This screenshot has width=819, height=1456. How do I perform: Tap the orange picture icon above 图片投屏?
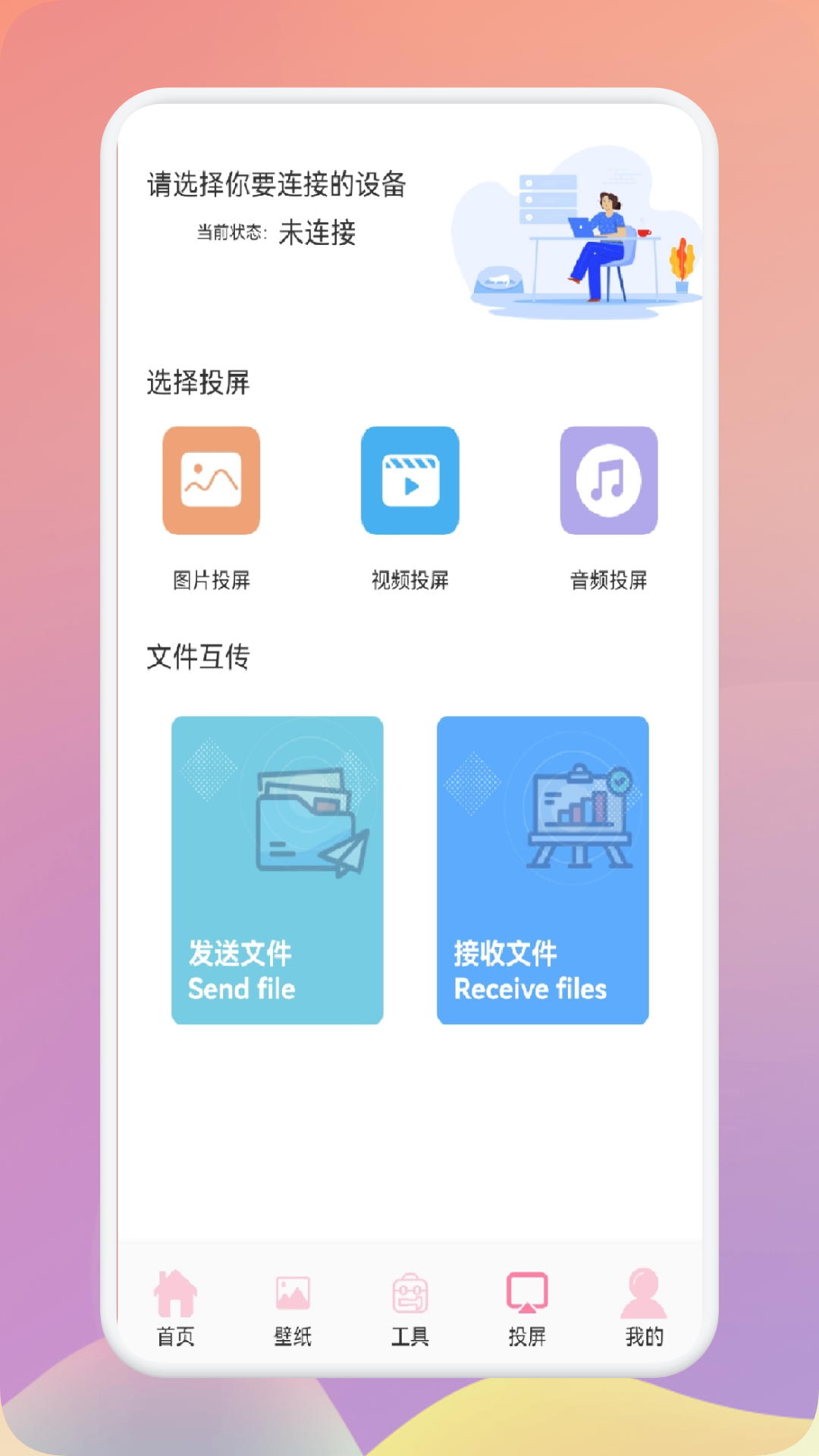[x=211, y=481]
